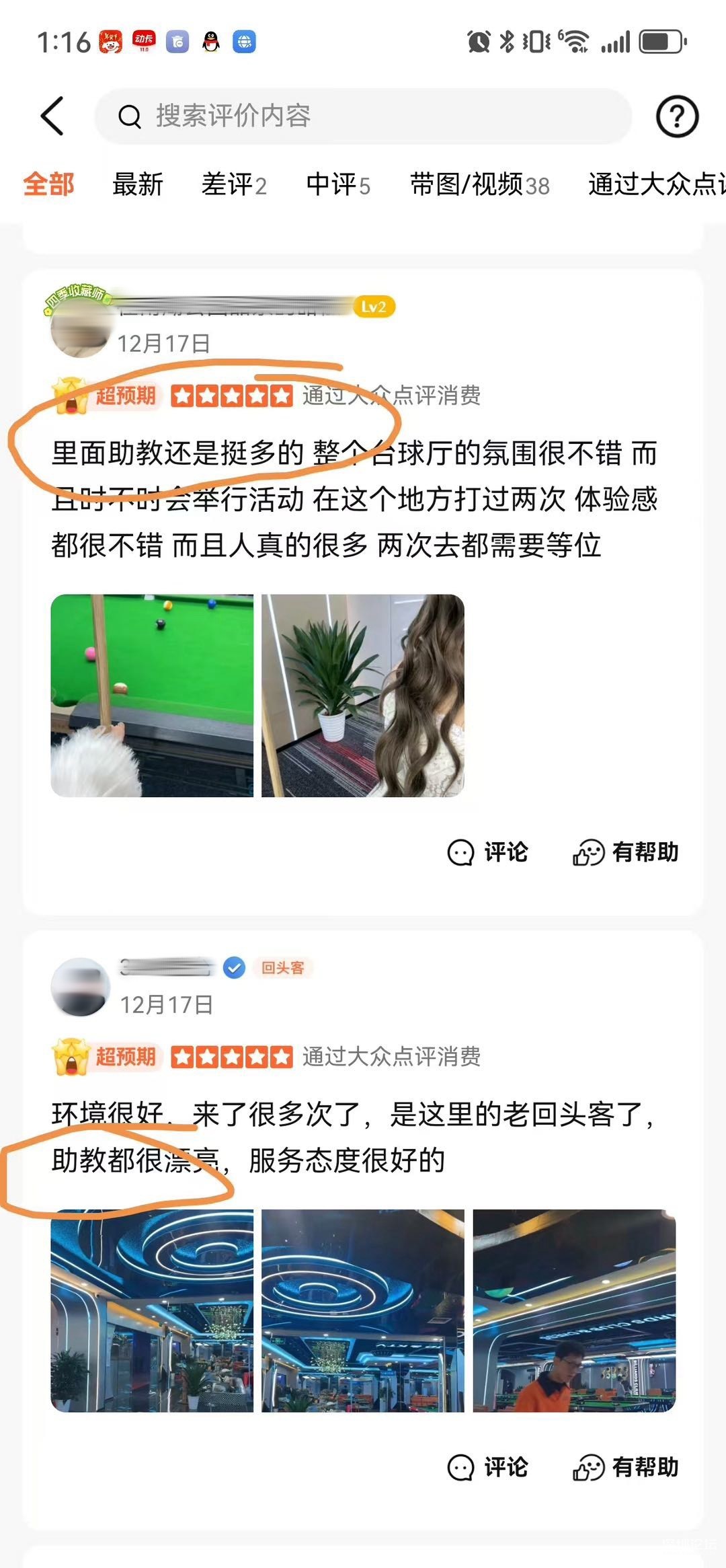The height and width of the screenshot is (1568, 726).
Task: Switch to the 通过大众点评 filter tab
Action: pyautogui.click(x=655, y=184)
